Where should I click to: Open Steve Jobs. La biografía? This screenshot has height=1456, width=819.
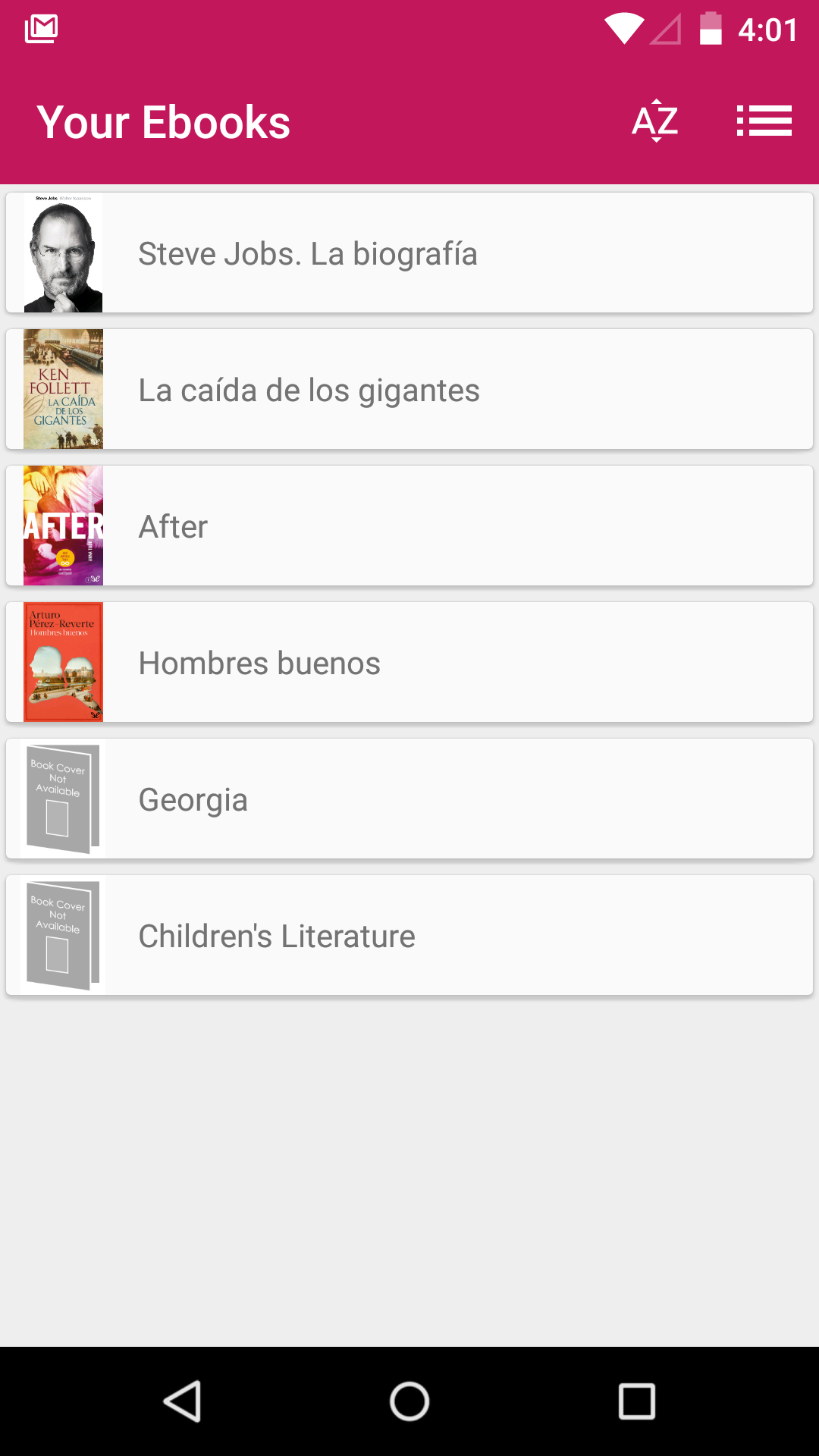pyautogui.click(x=409, y=253)
